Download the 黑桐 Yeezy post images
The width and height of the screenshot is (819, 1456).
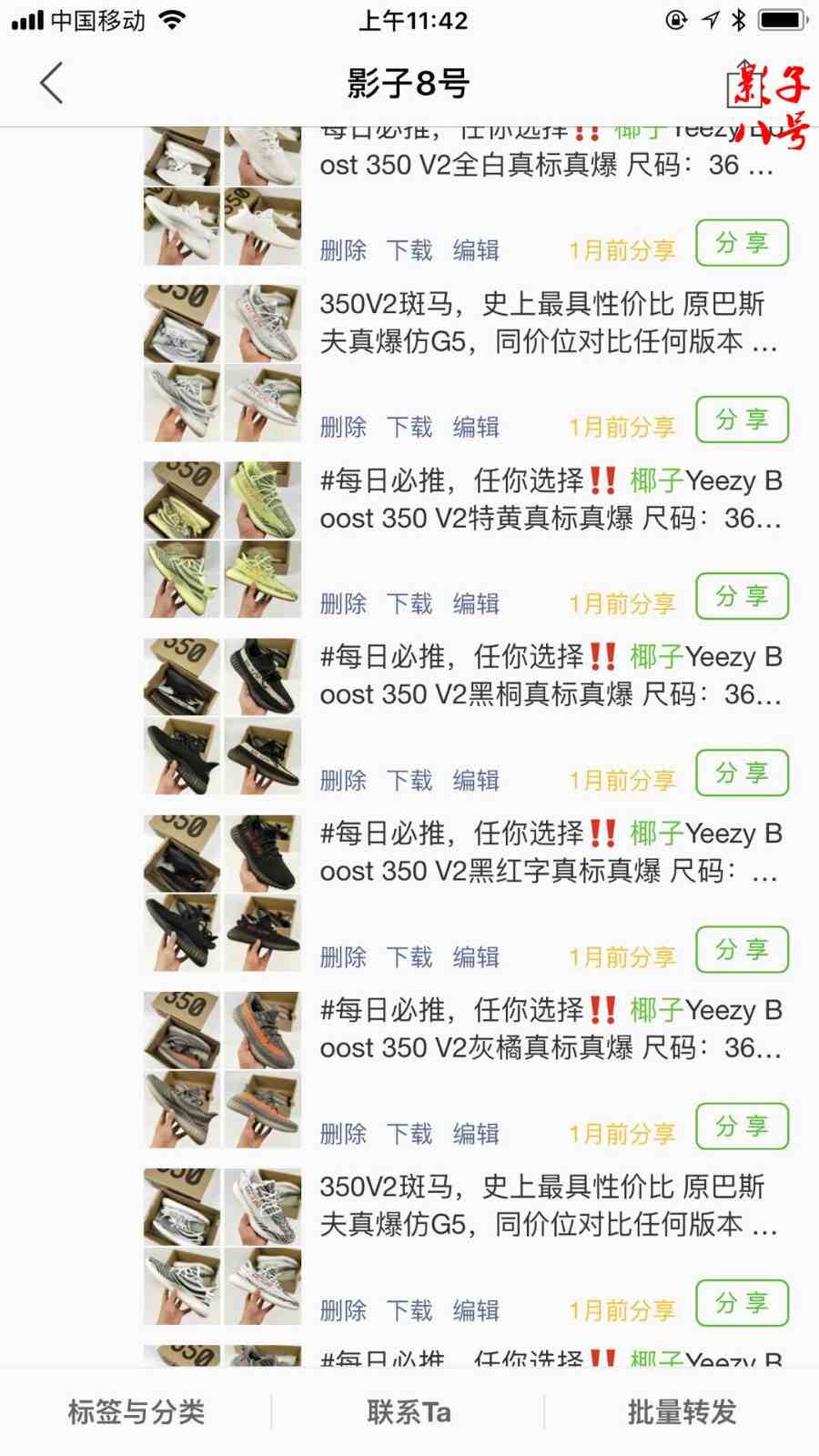(409, 781)
